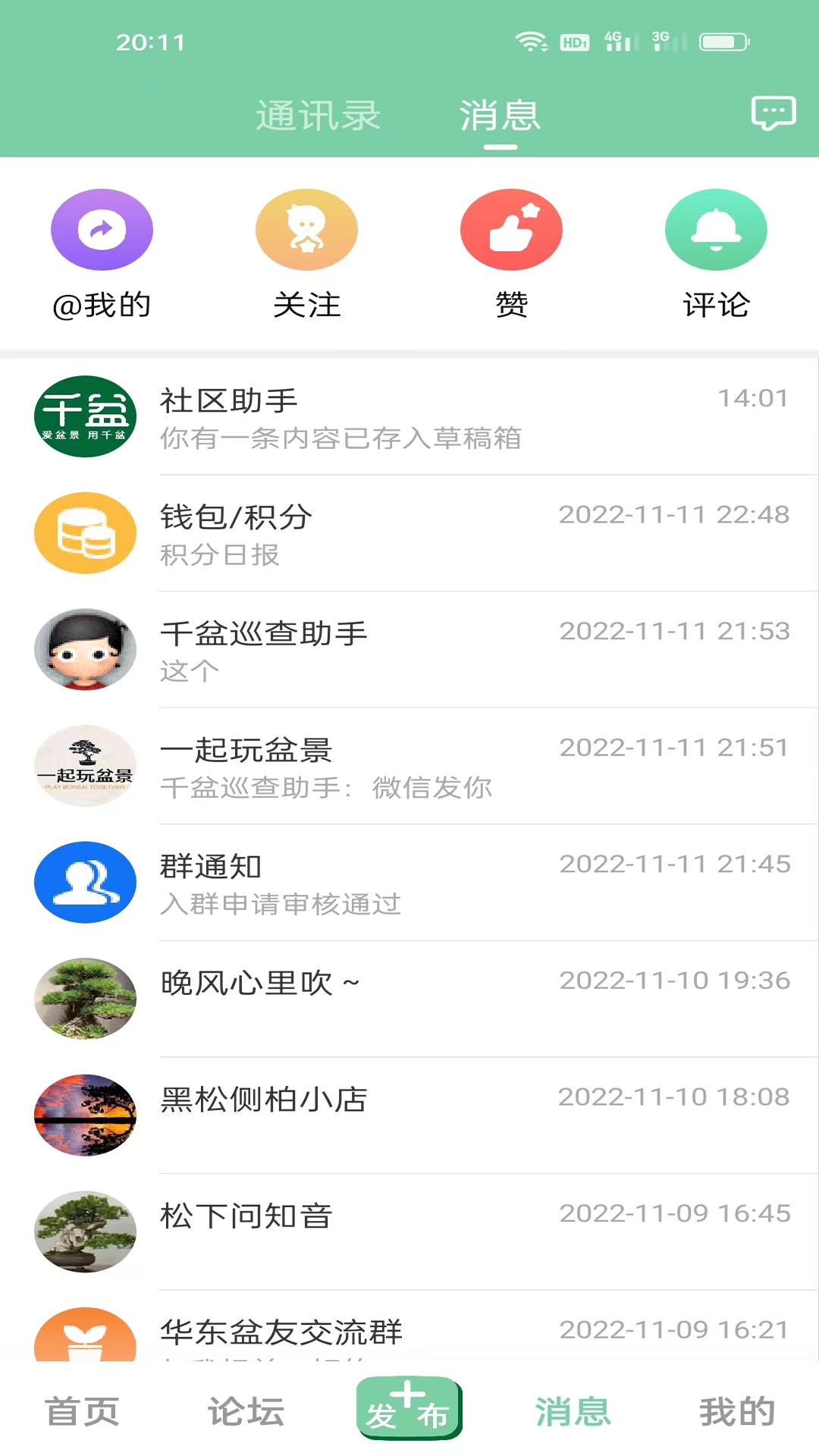Viewport: 819px width, 1456px height.
Task: Open the @我的 mentions icon
Action: [x=103, y=229]
